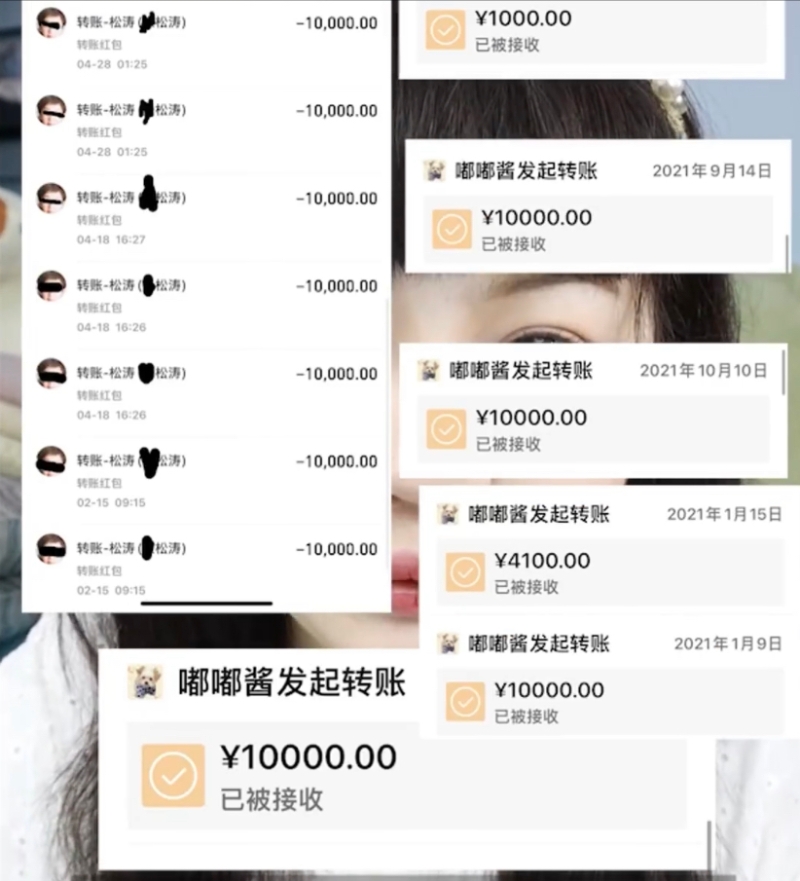
Task: Click the dog avatar on the October 10 transfer
Action: (427, 370)
